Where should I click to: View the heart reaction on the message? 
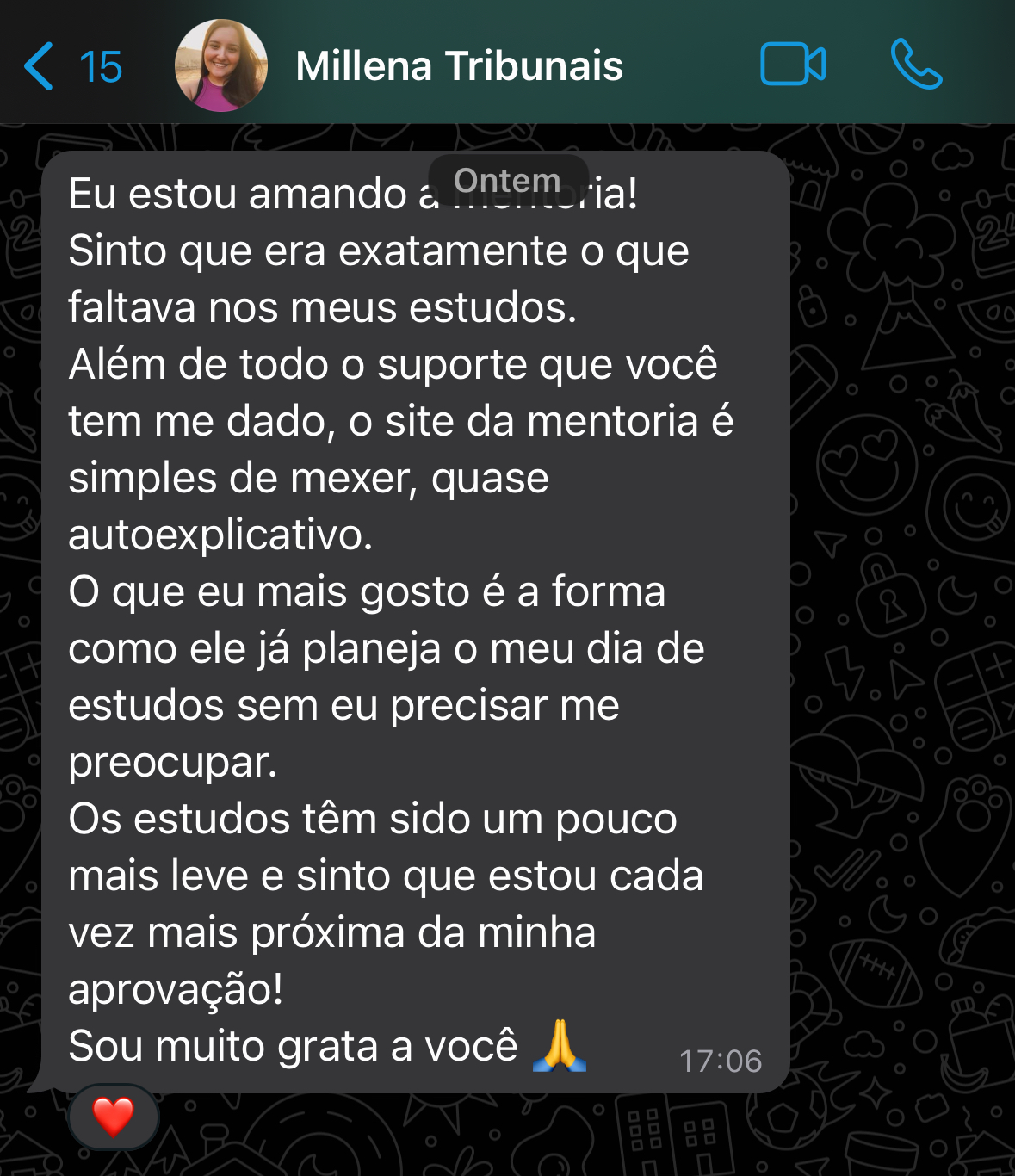[x=114, y=1117]
